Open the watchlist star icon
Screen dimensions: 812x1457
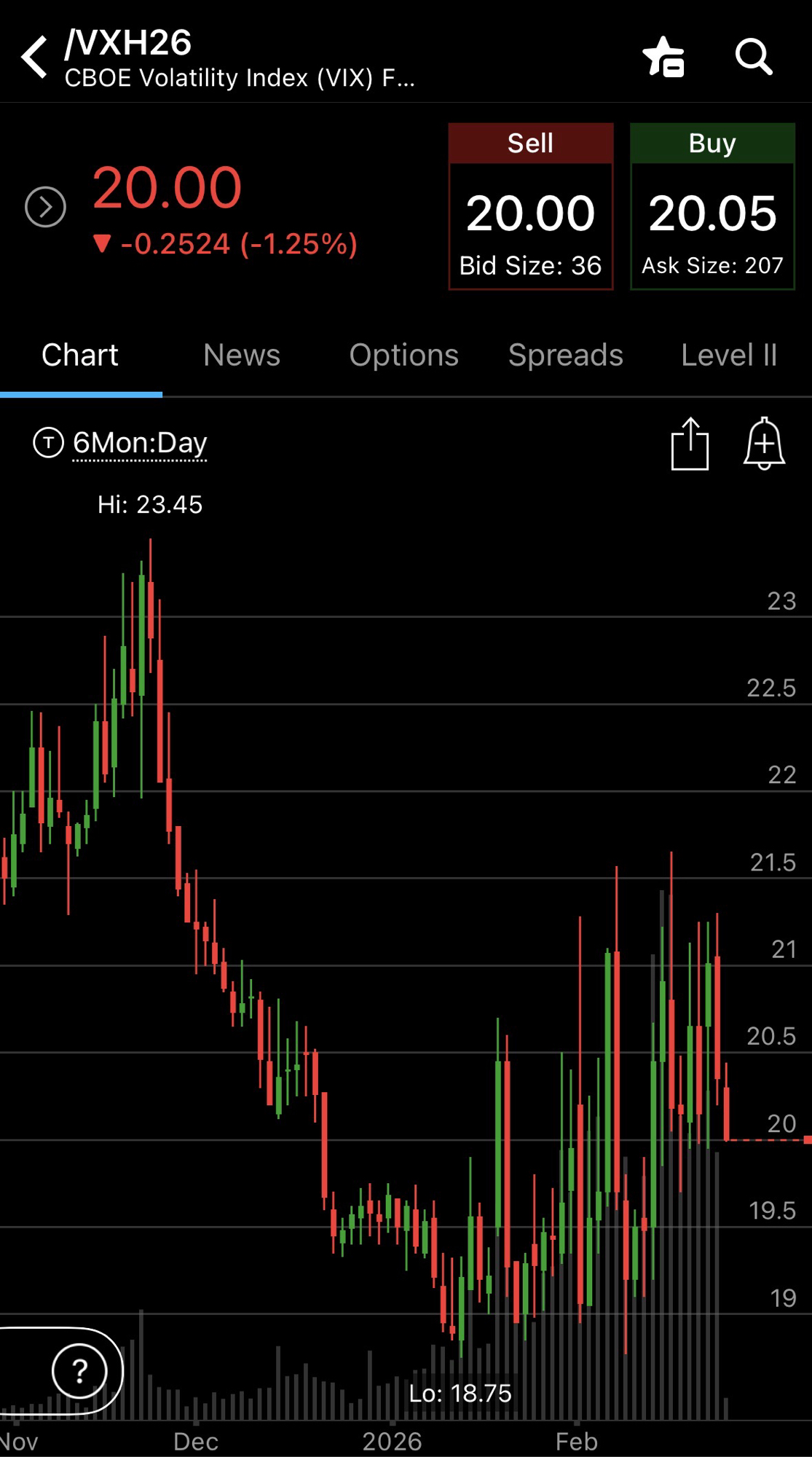coord(663,57)
